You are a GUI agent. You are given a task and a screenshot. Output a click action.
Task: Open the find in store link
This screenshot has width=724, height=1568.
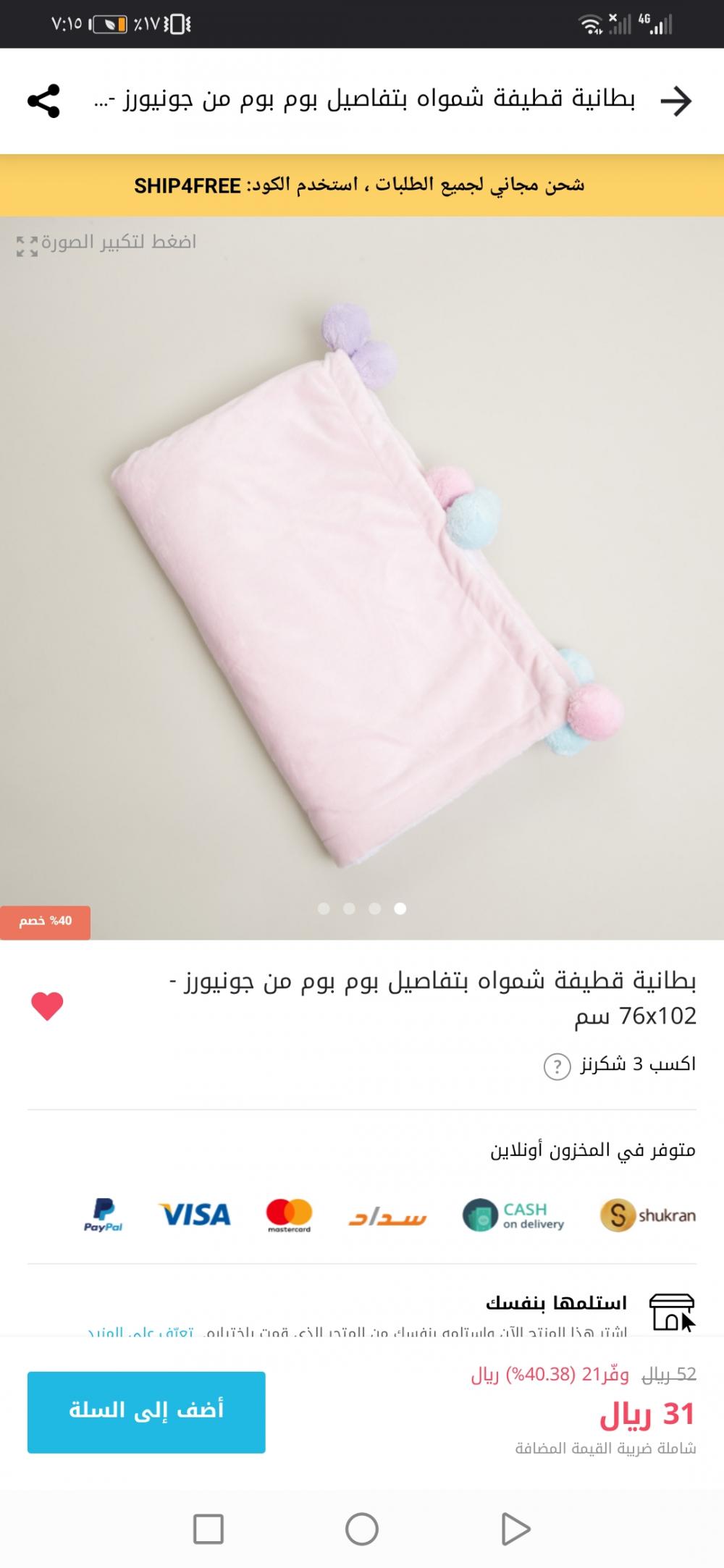[140, 1331]
